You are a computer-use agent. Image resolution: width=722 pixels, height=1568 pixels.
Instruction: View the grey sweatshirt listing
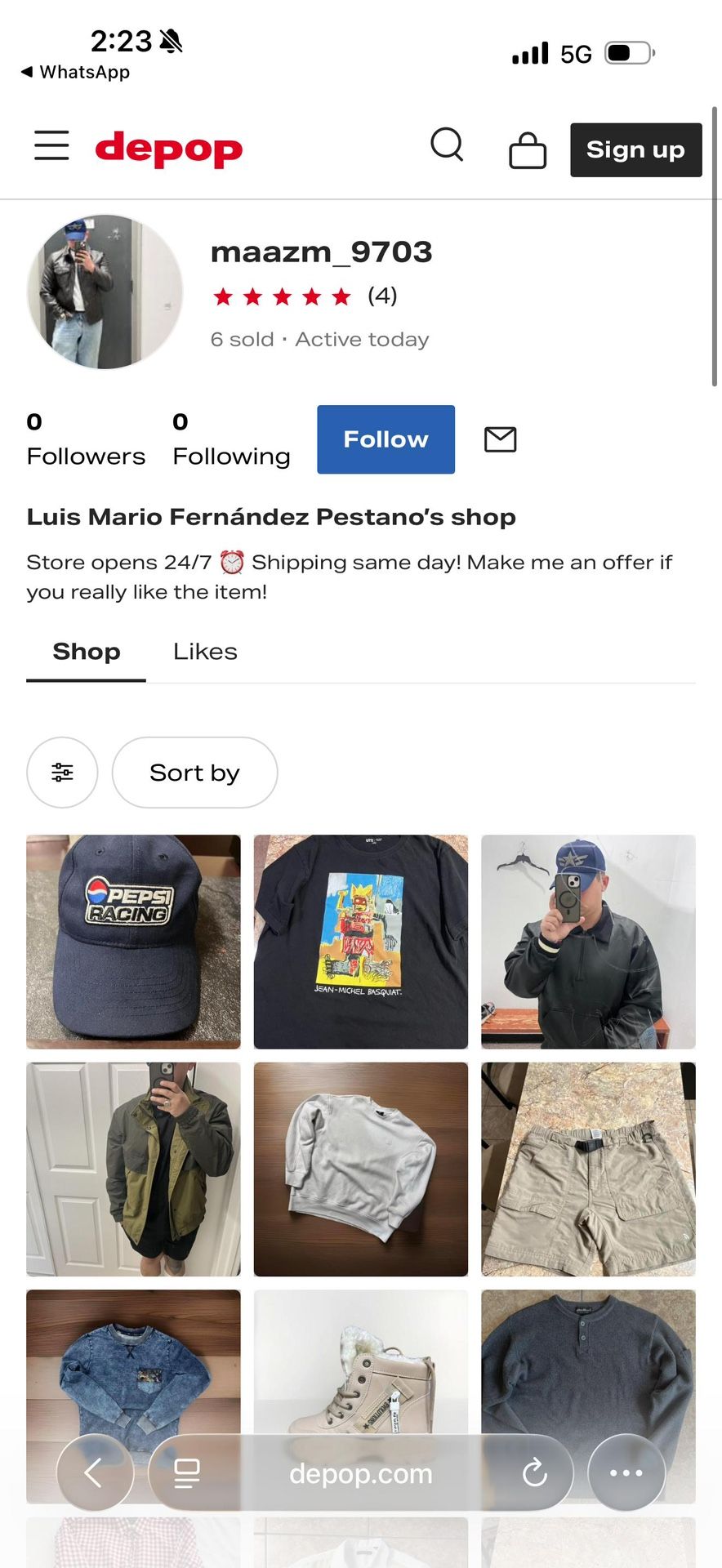(361, 1169)
